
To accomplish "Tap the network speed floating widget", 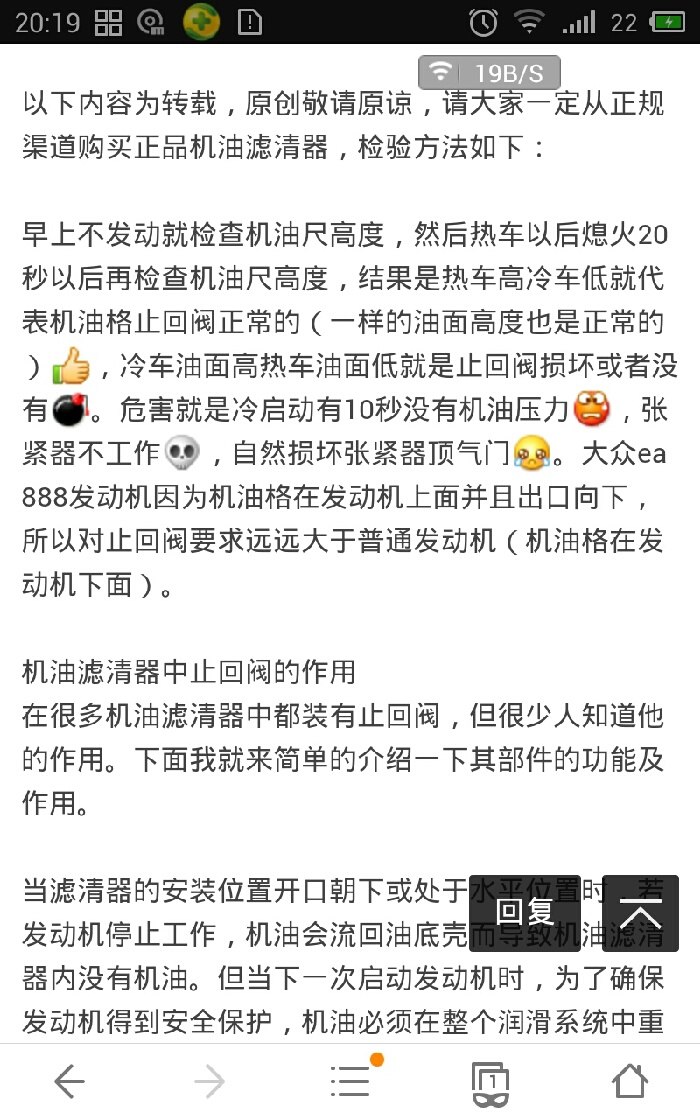I will (x=489, y=72).
